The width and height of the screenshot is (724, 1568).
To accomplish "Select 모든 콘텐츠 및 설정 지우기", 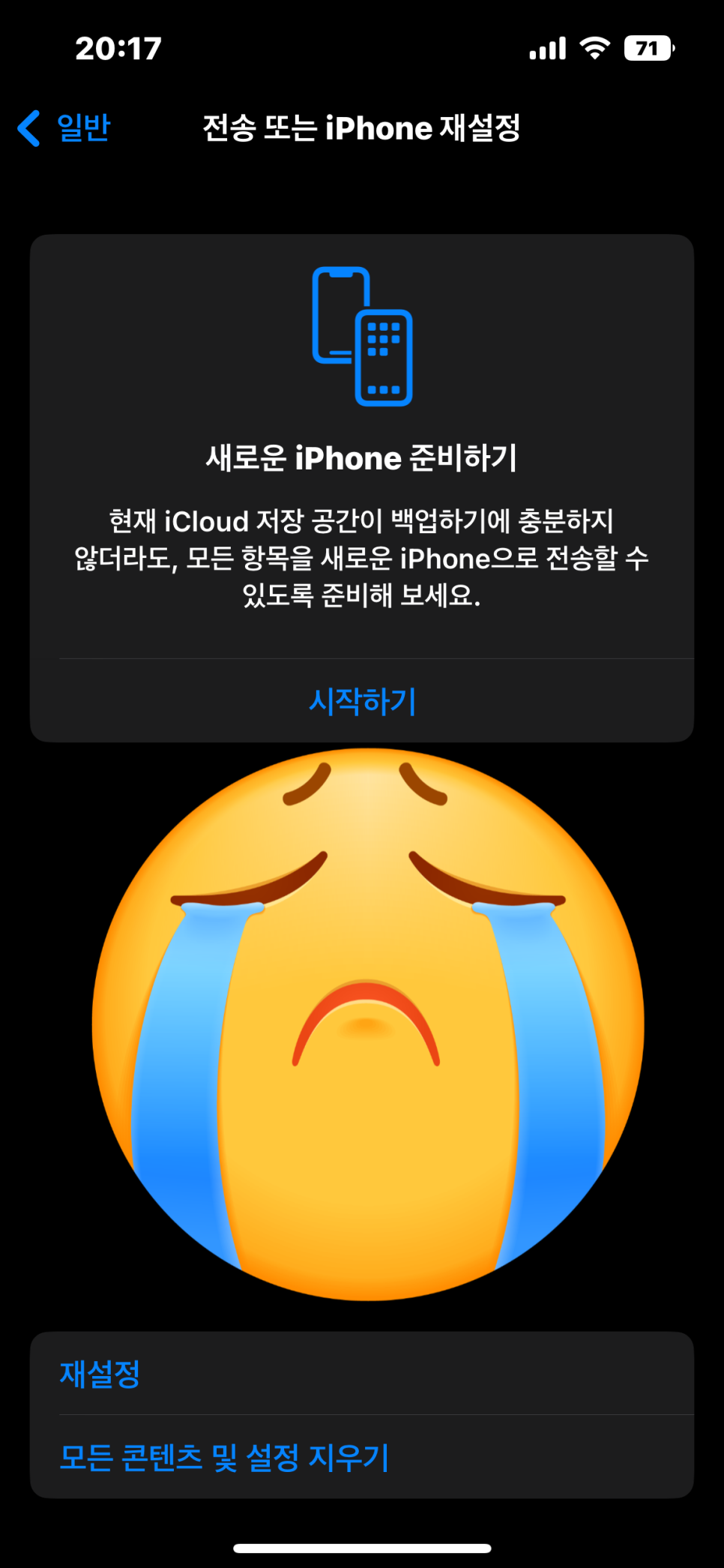I will point(224,1457).
